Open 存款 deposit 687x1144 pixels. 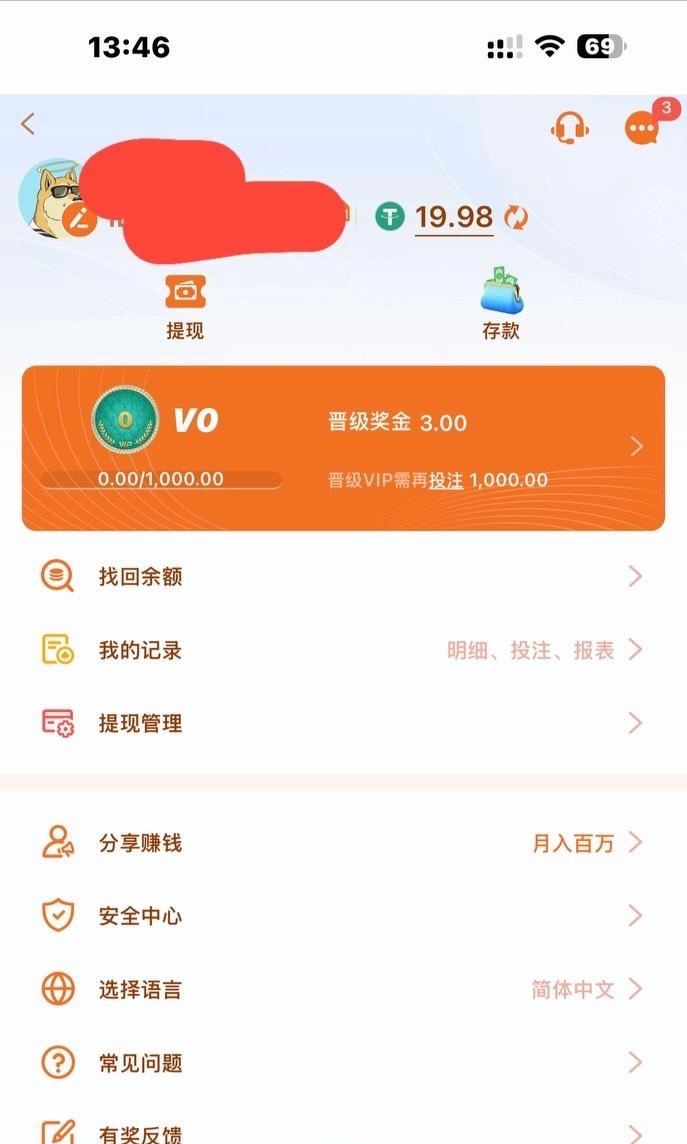tap(501, 307)
